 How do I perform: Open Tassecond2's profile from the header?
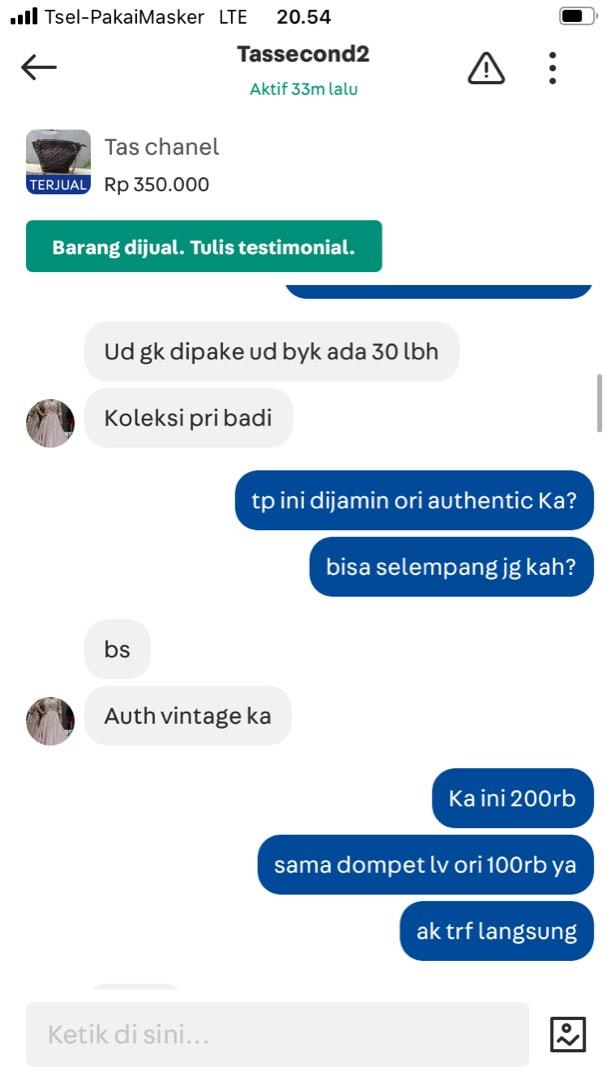[x=303, y=55]
